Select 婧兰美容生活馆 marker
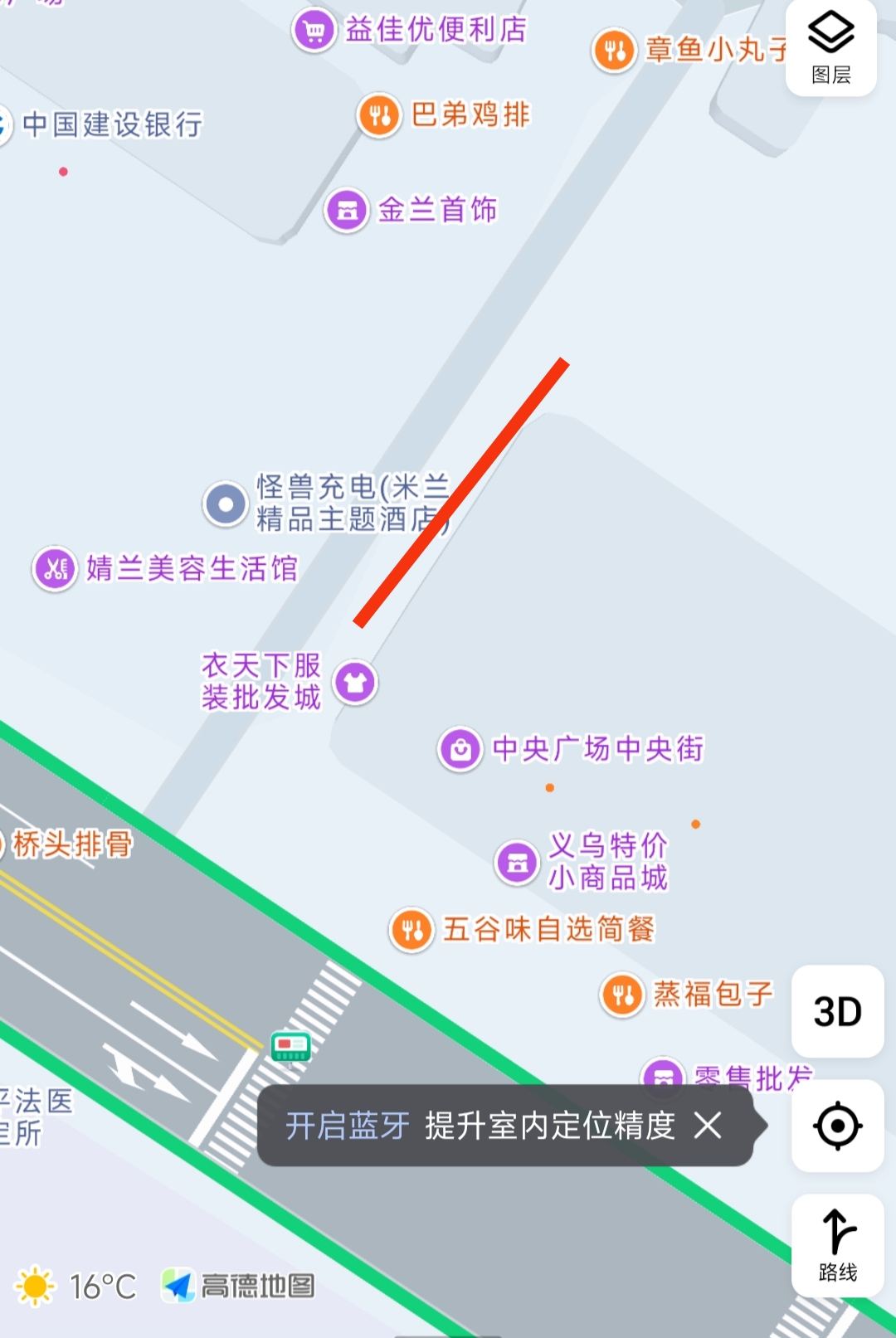The height and width of the screenshot is (1338, 896). point(56,569)
